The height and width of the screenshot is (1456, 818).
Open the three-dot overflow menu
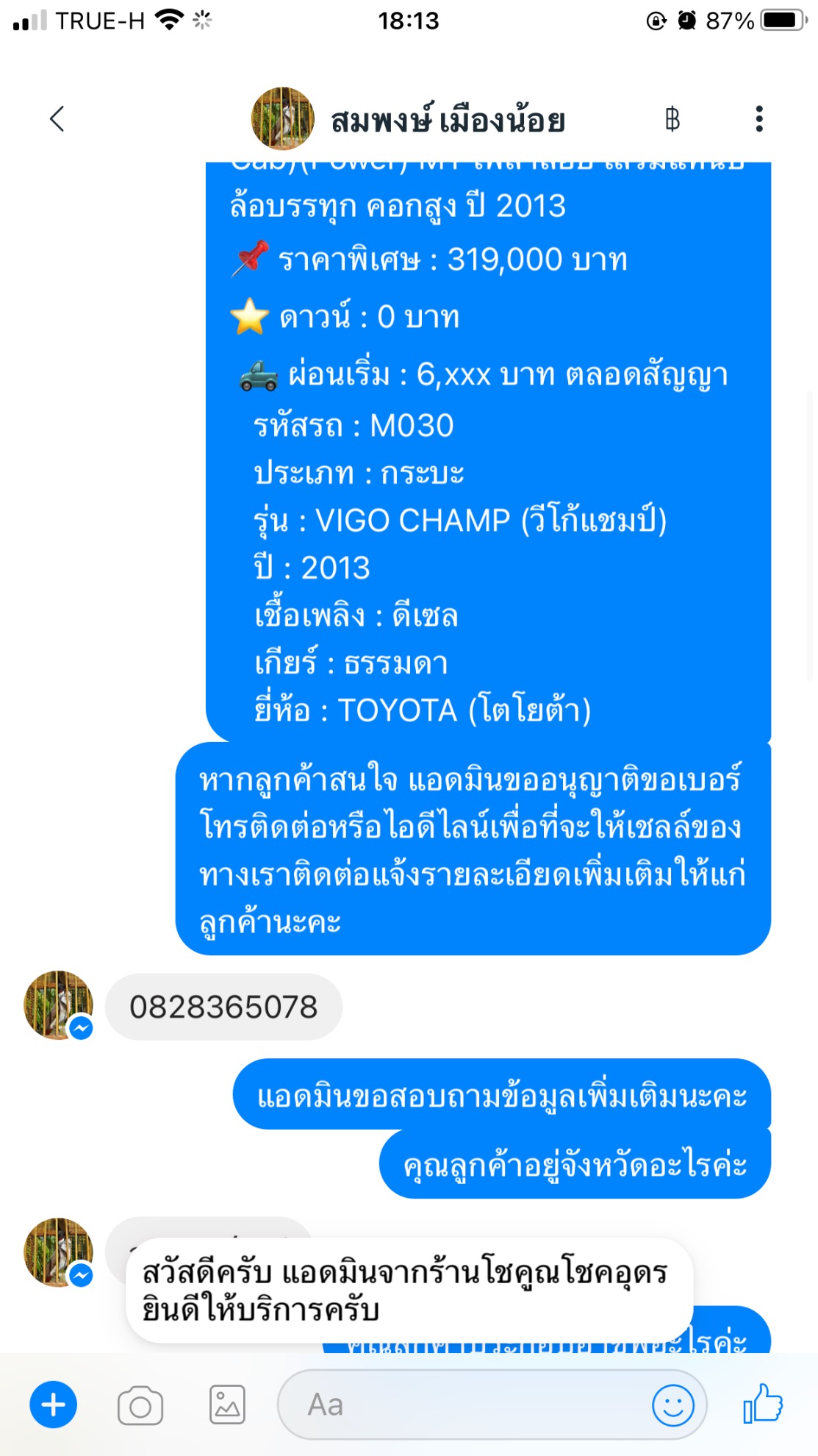(758, 119)
